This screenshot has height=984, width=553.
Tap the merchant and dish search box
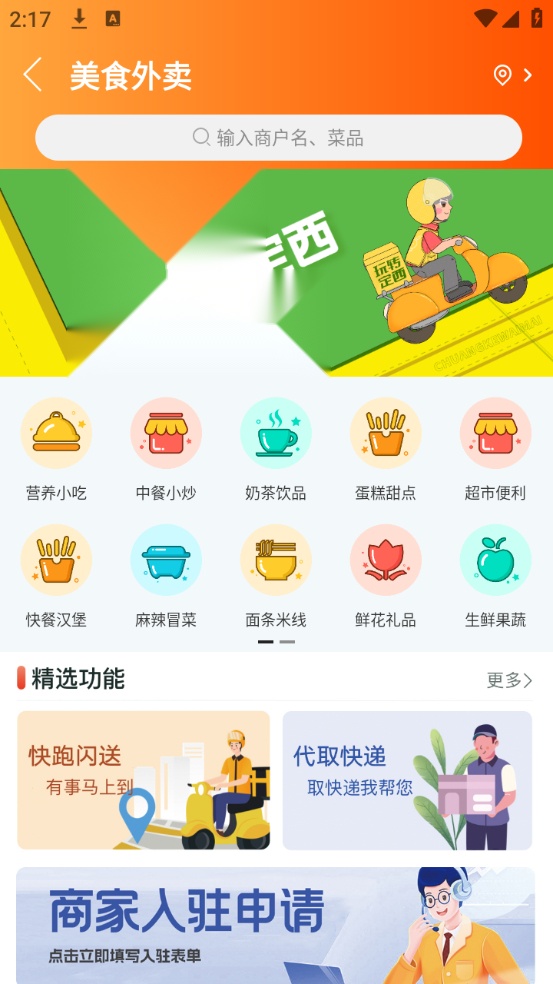(279, 137)
